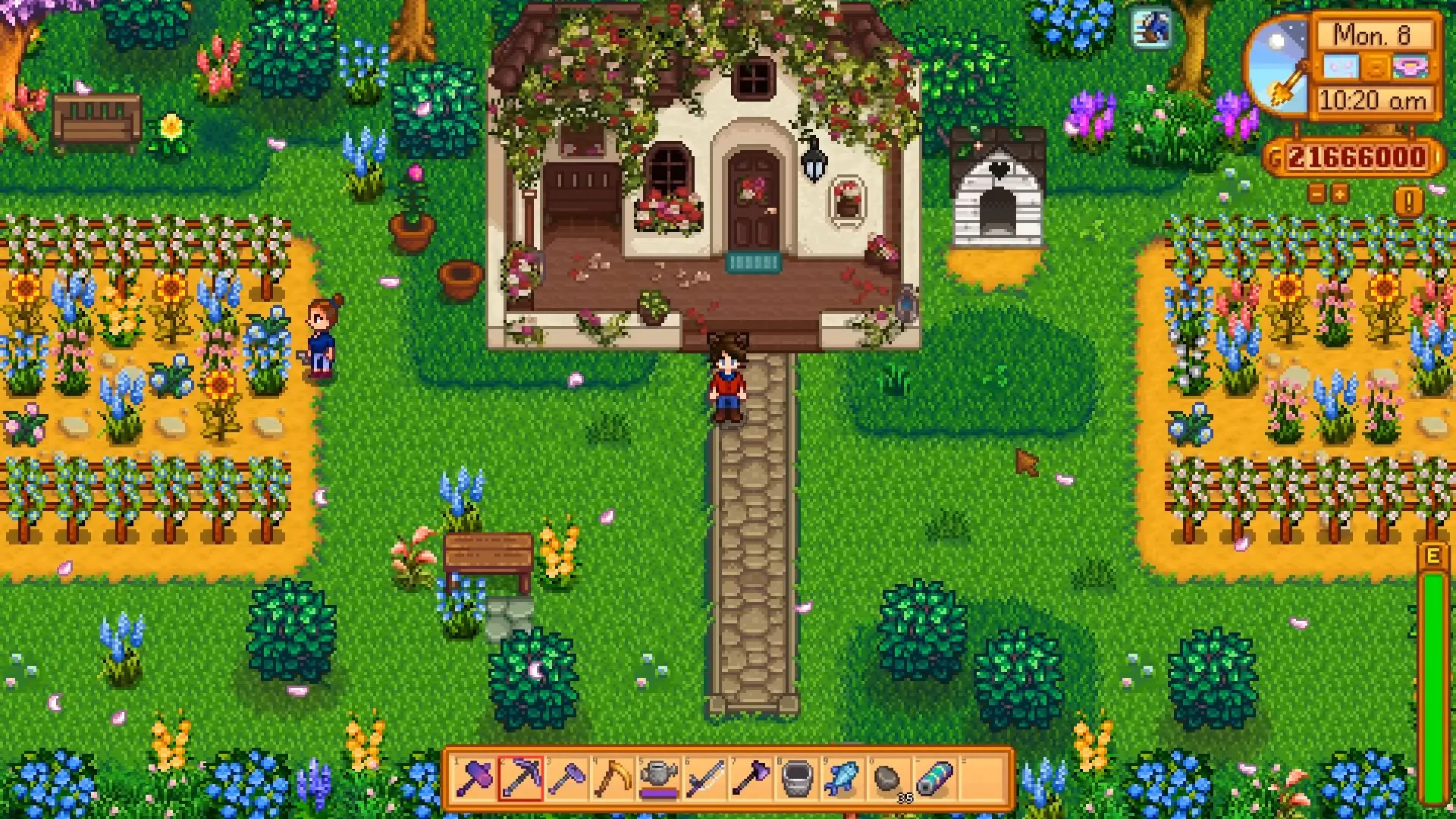
Task: Select the axe in toolbar slot 7
Action: pos(751,778)
